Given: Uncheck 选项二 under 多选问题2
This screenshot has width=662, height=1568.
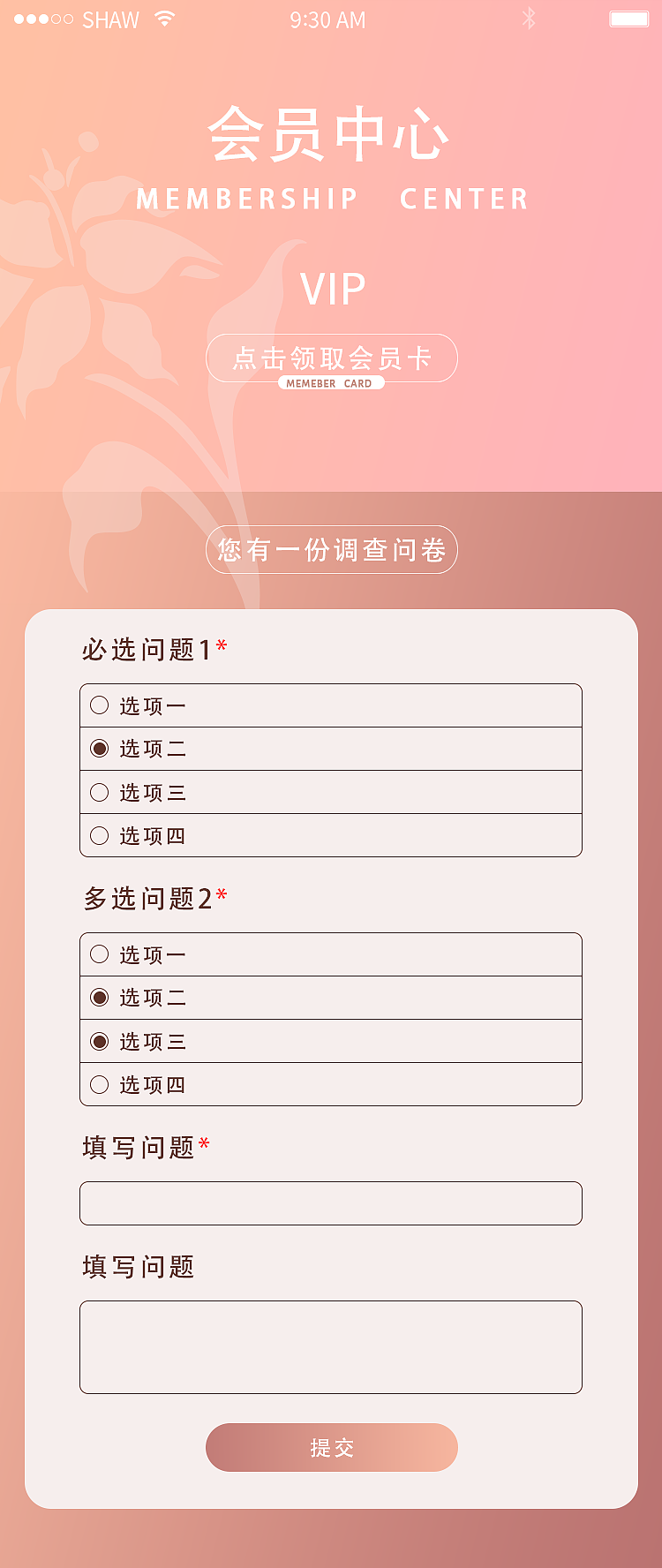Looking at the screenshot, I should pos(98,998).
